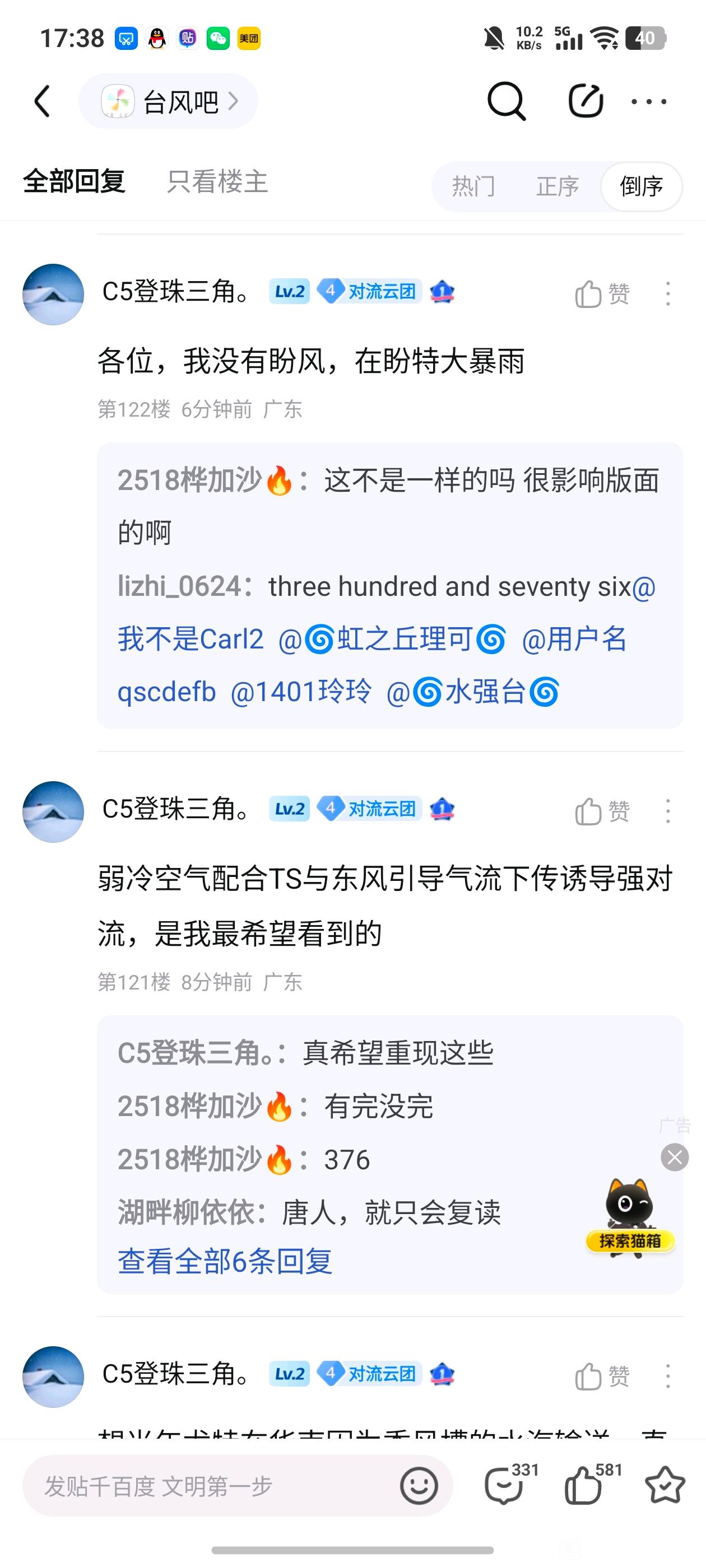Switch to 只看楼主 tab
706x1568 pixels.
[x=217, y=181]
